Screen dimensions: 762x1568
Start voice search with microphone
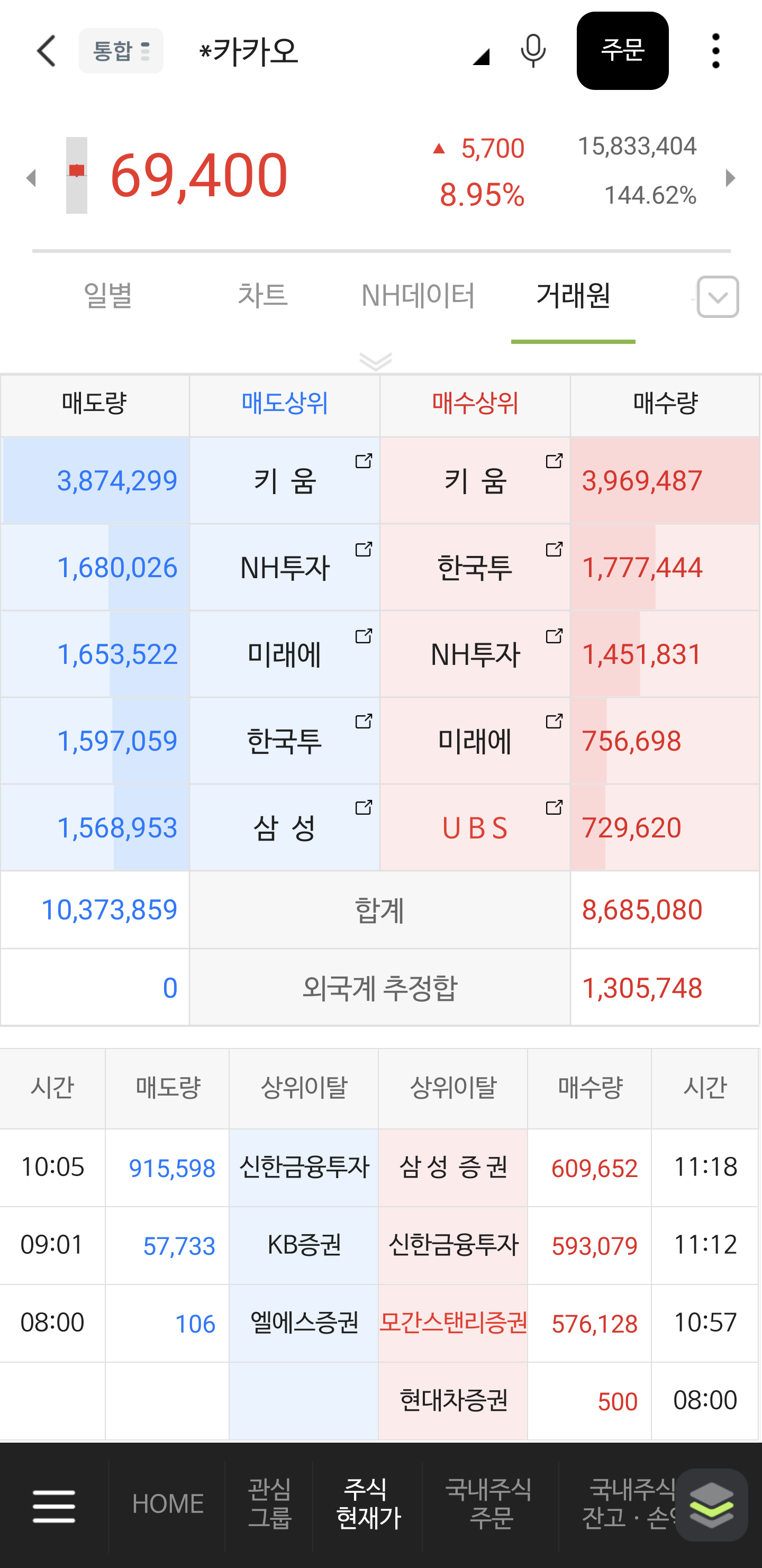[x=532, y=51]
